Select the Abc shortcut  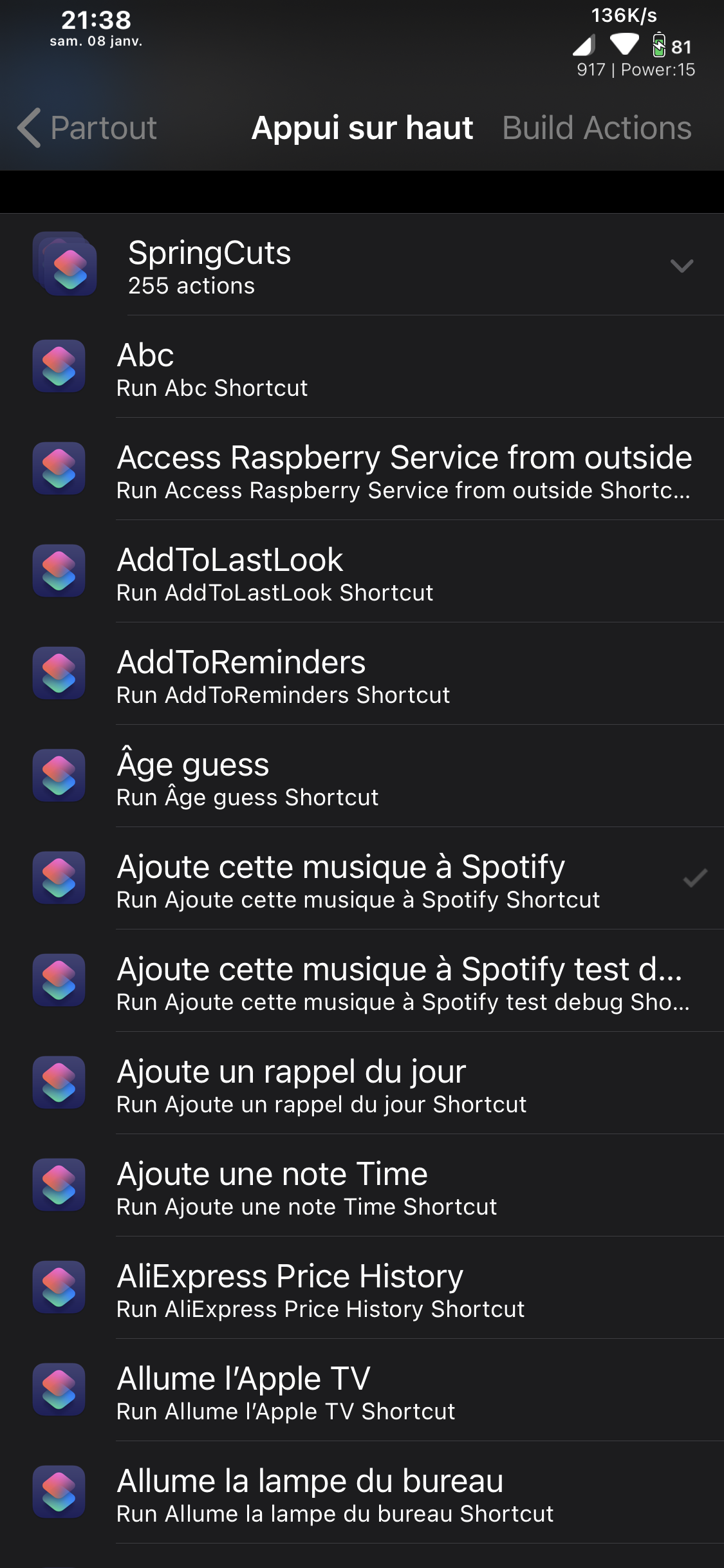click(362, 367)
